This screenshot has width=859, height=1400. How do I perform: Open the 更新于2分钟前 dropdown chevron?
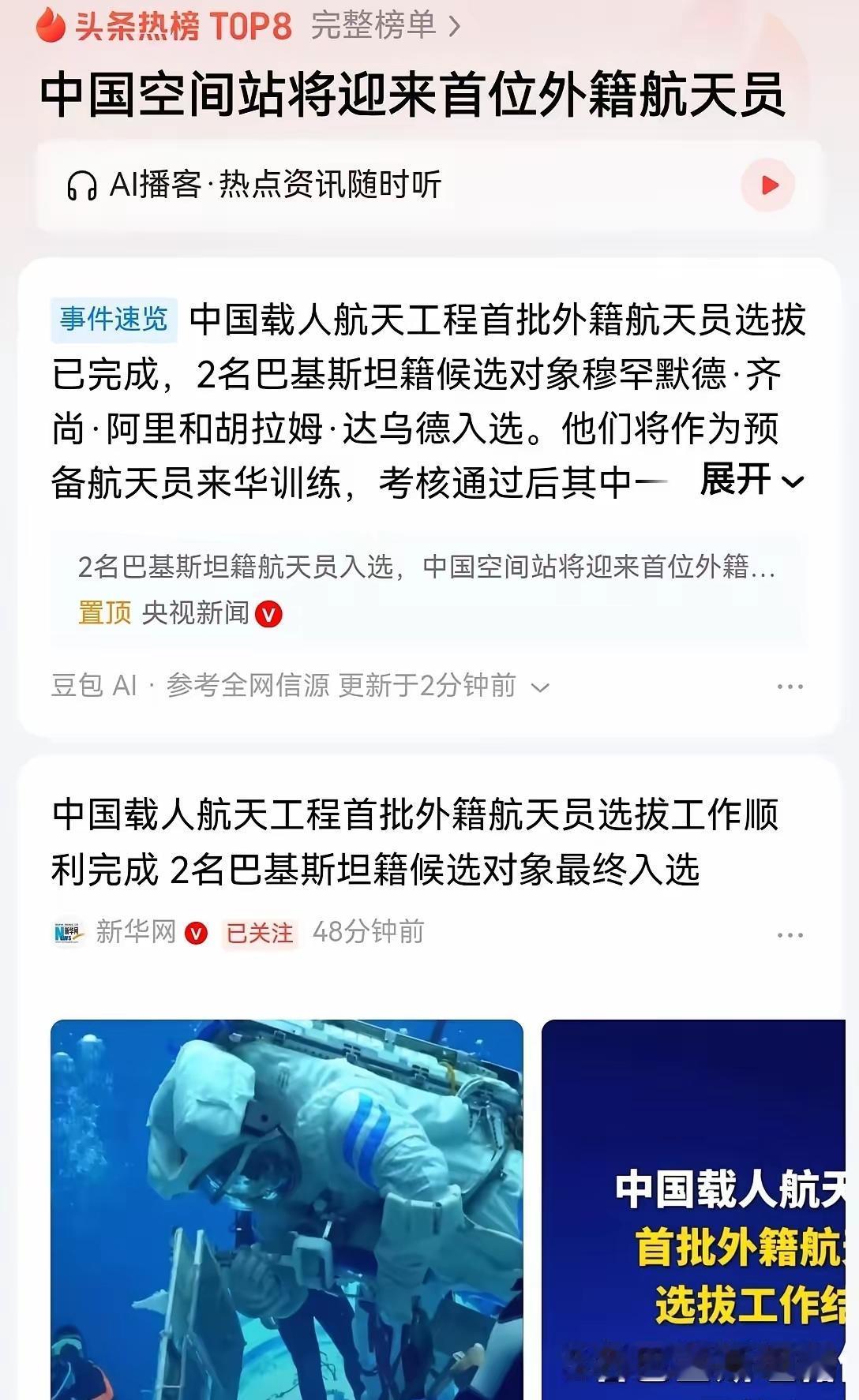tap(540, 687)
